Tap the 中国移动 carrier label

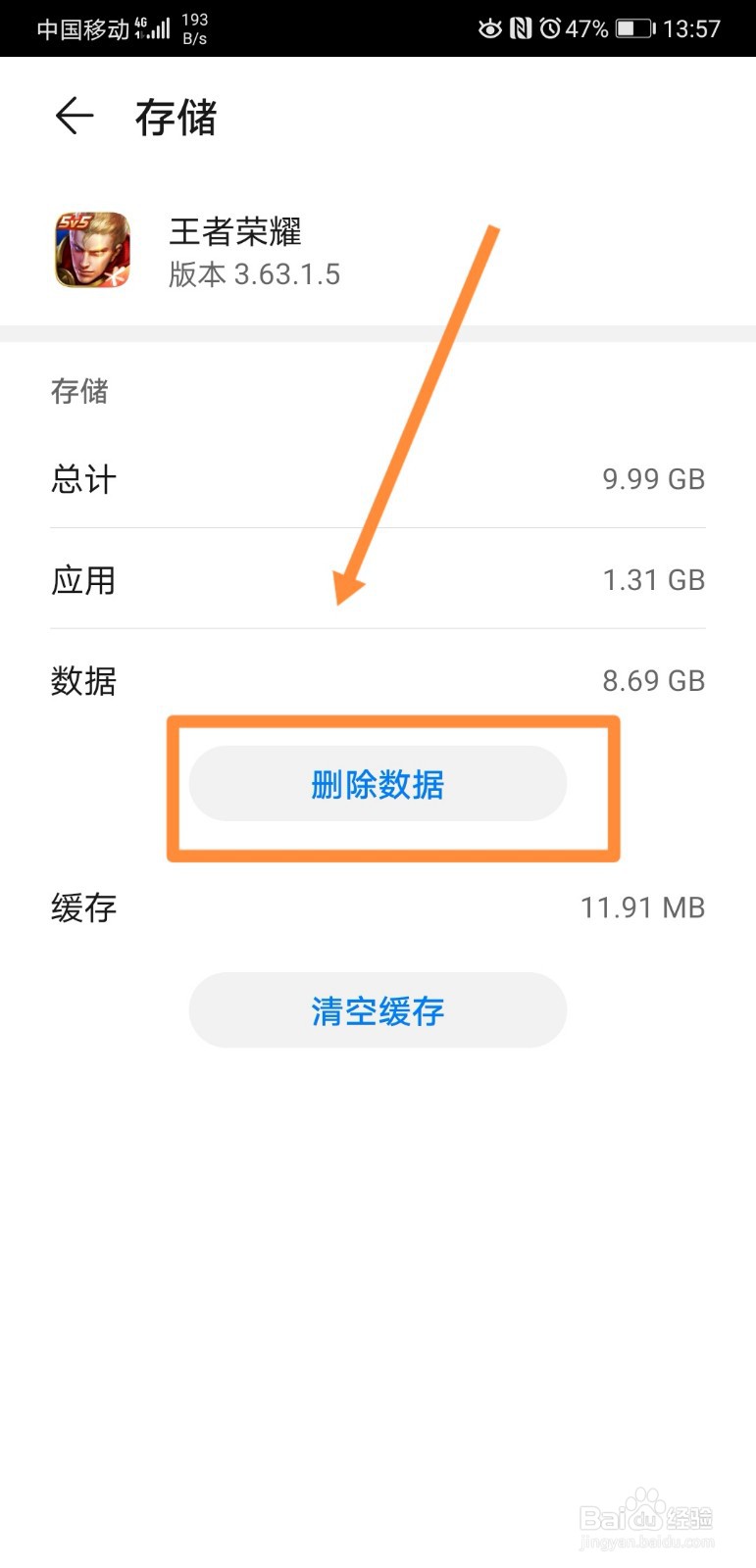(83, 28)
